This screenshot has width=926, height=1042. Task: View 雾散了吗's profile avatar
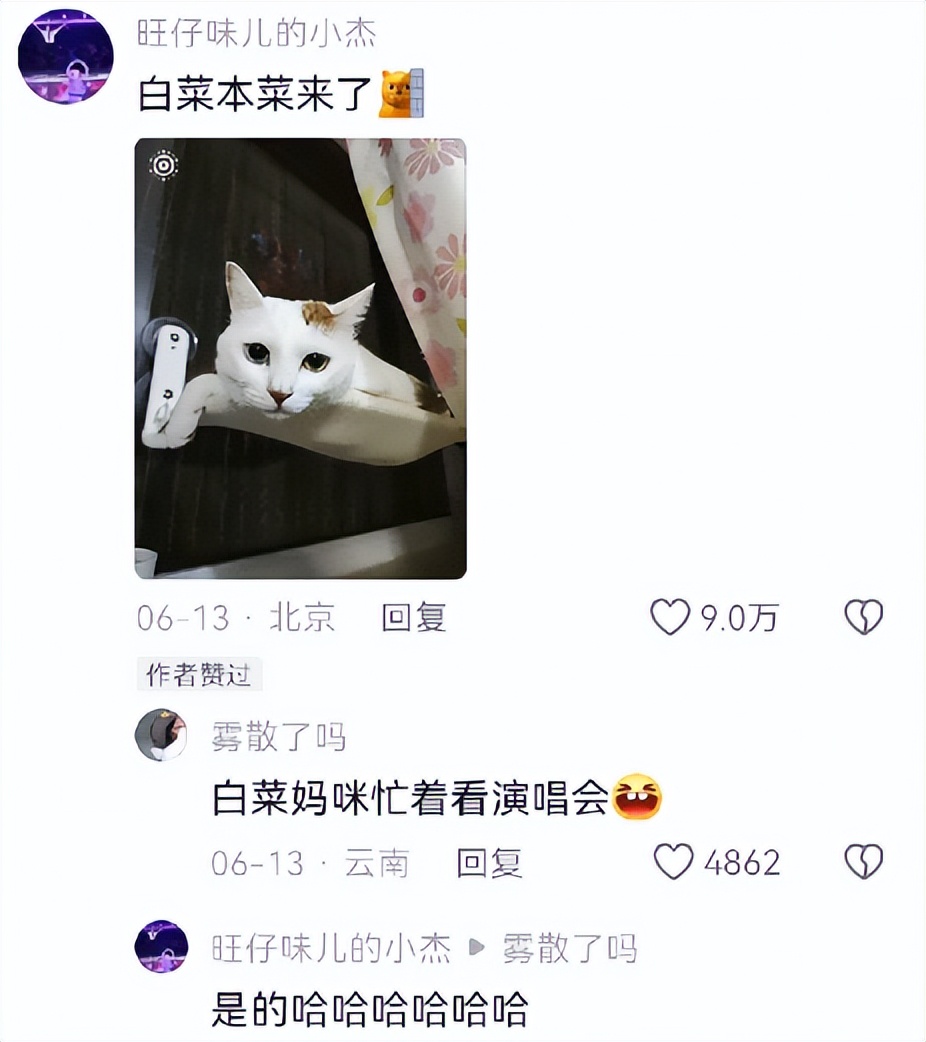click(x=161, y=735)
